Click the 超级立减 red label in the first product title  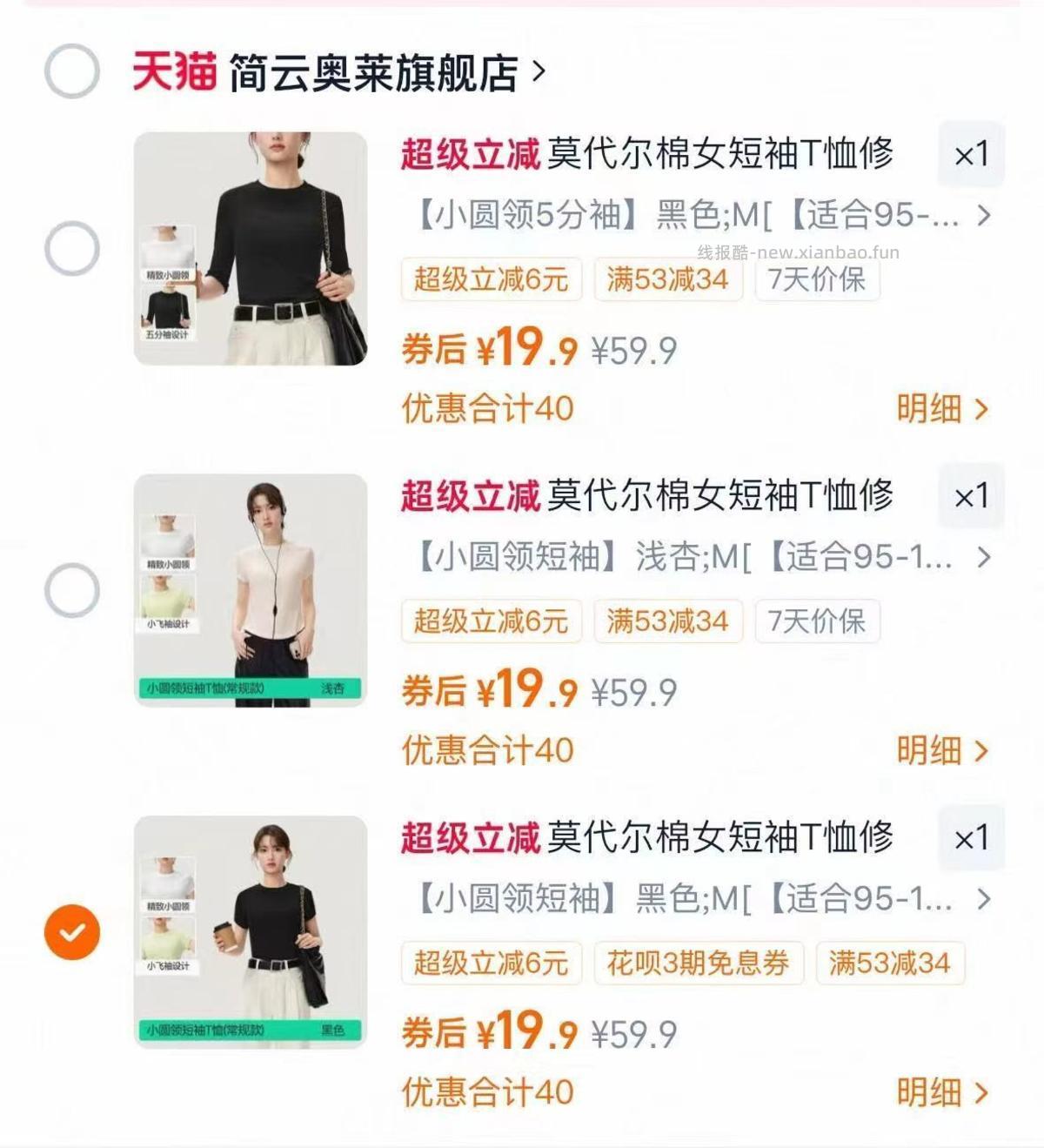coord(470,155)
